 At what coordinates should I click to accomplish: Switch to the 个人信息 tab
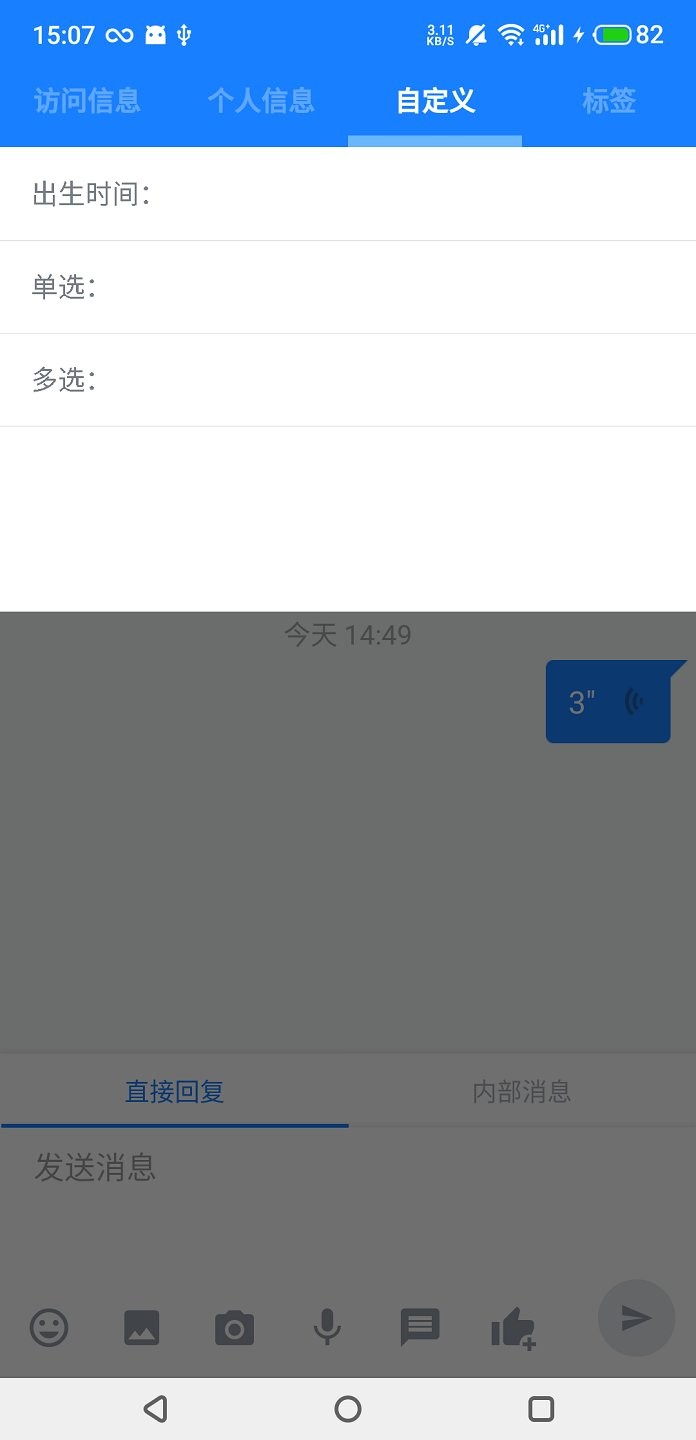coord(261,101)
